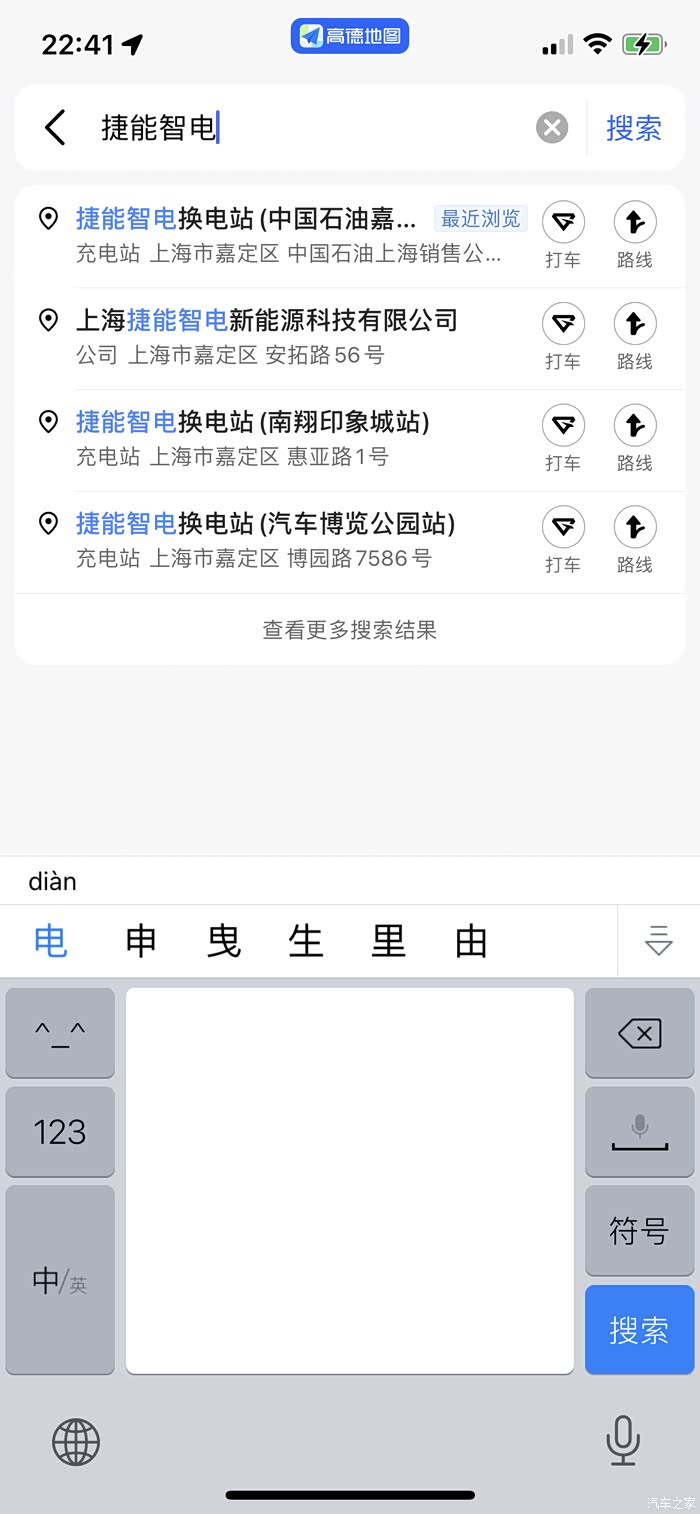Go back using the left arrow
This screenshot has height=1514, width=700.
click(55, 128)
